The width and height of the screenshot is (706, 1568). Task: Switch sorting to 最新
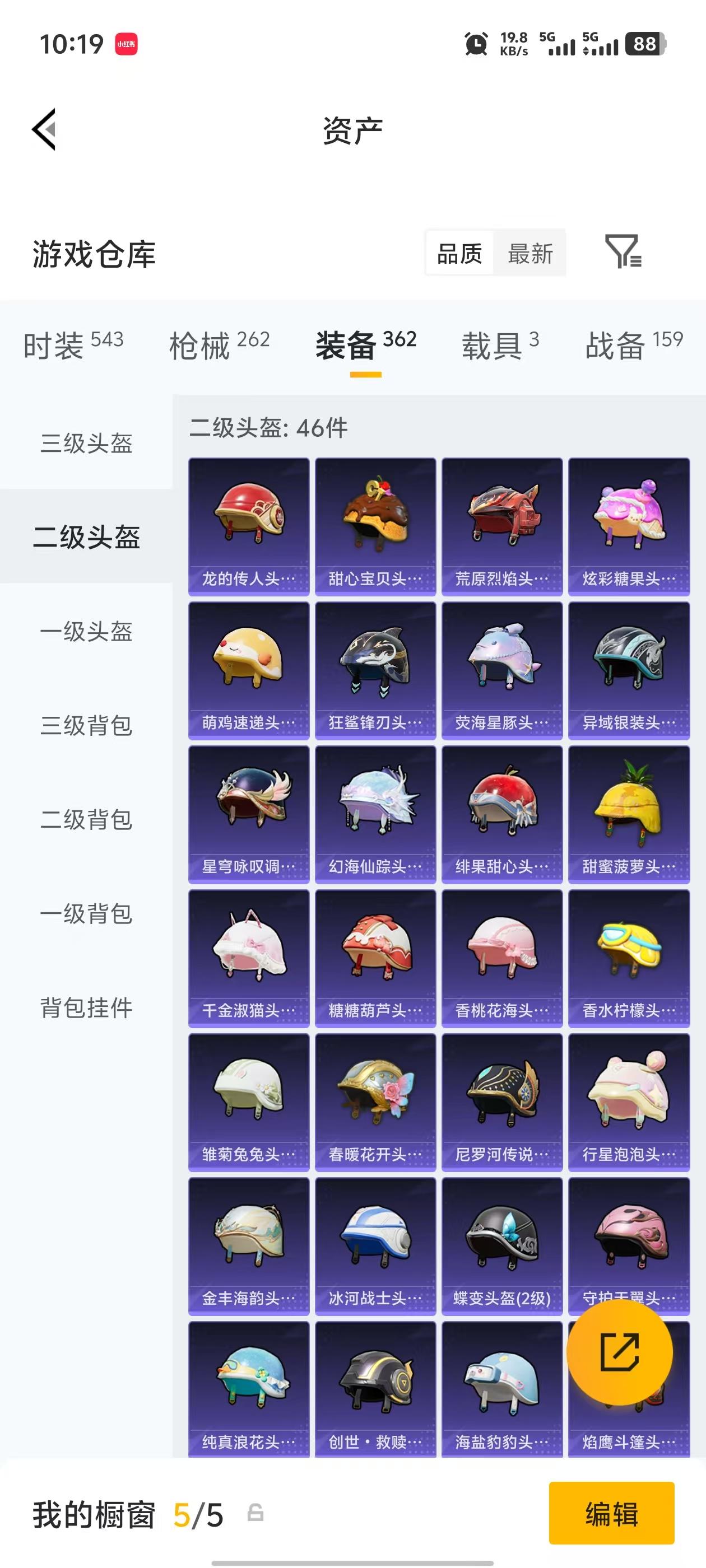click(530, 253)
